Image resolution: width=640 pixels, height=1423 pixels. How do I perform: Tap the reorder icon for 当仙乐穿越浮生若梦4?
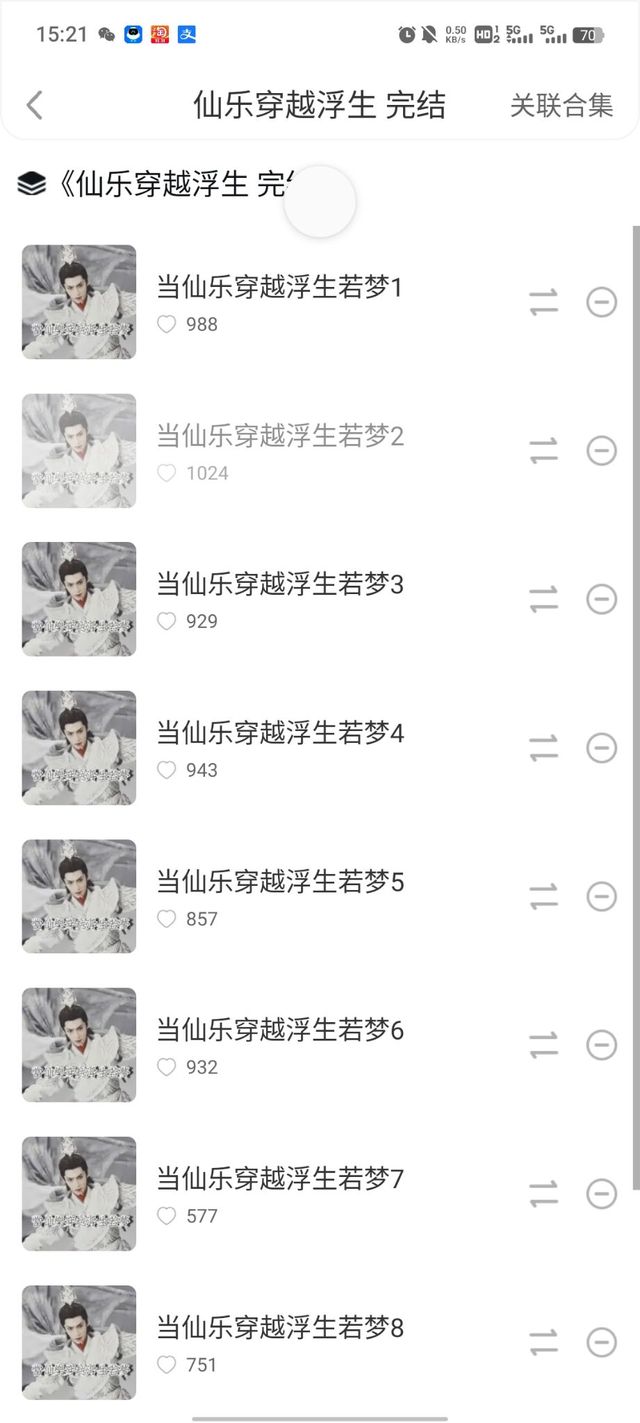(x=544, y=748)
